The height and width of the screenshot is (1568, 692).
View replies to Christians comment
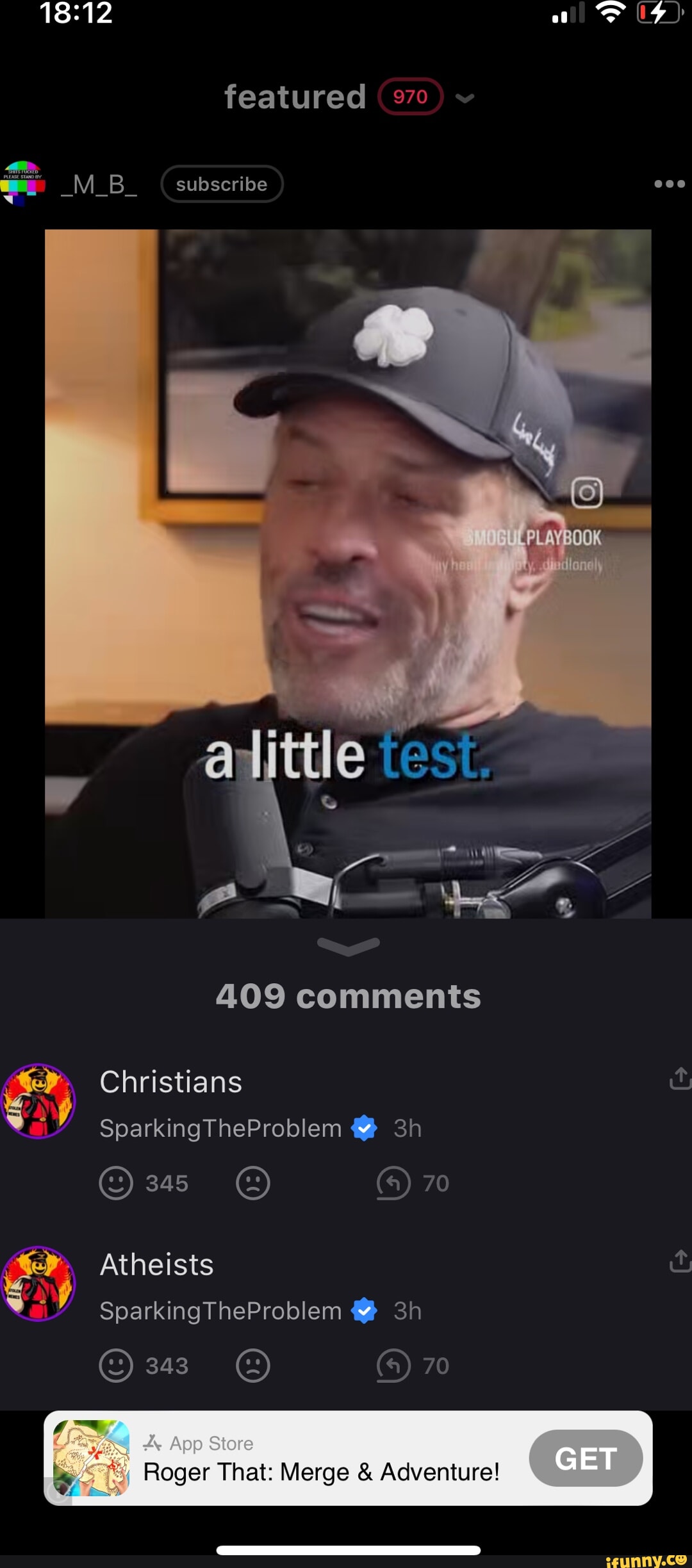(393, 1183)
